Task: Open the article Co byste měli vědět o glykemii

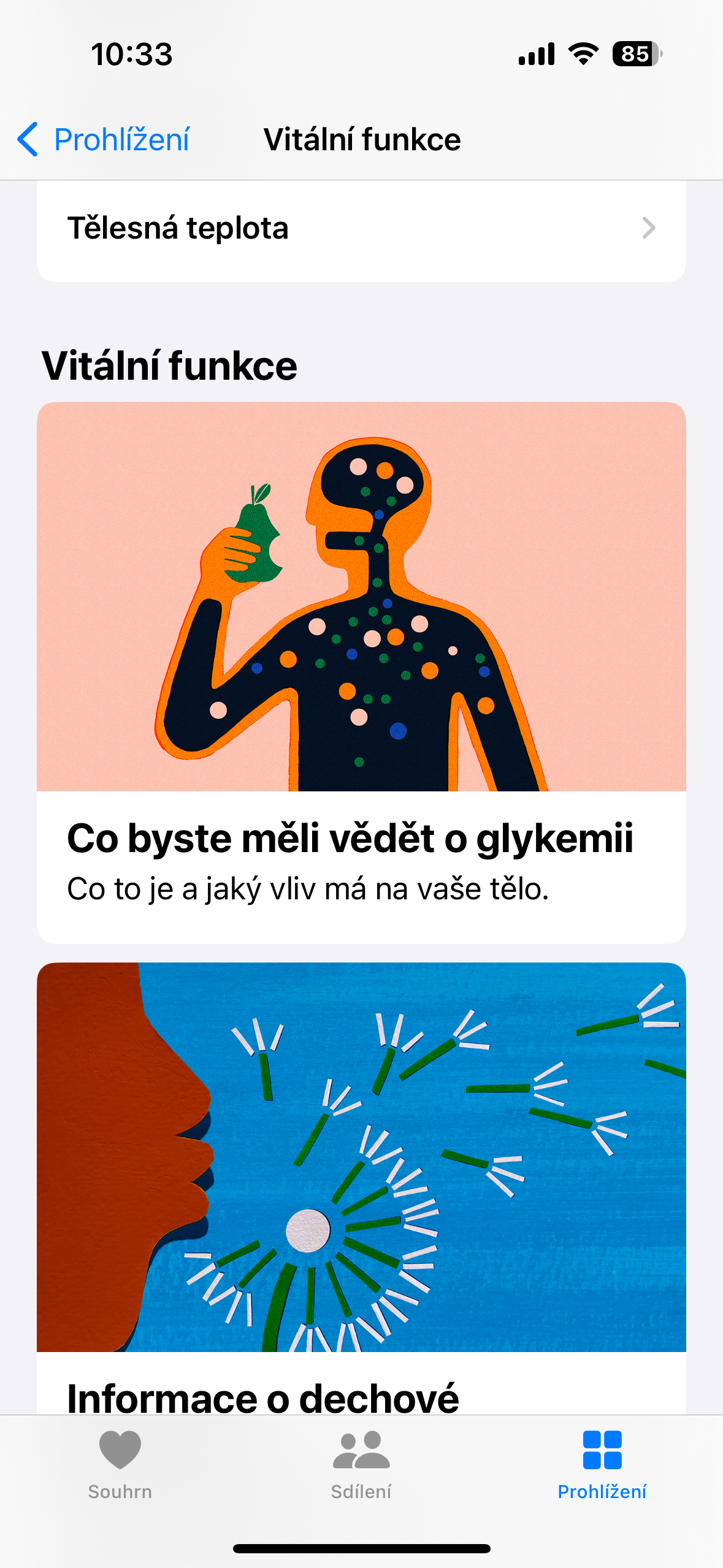Action: [x=361, y=672]
